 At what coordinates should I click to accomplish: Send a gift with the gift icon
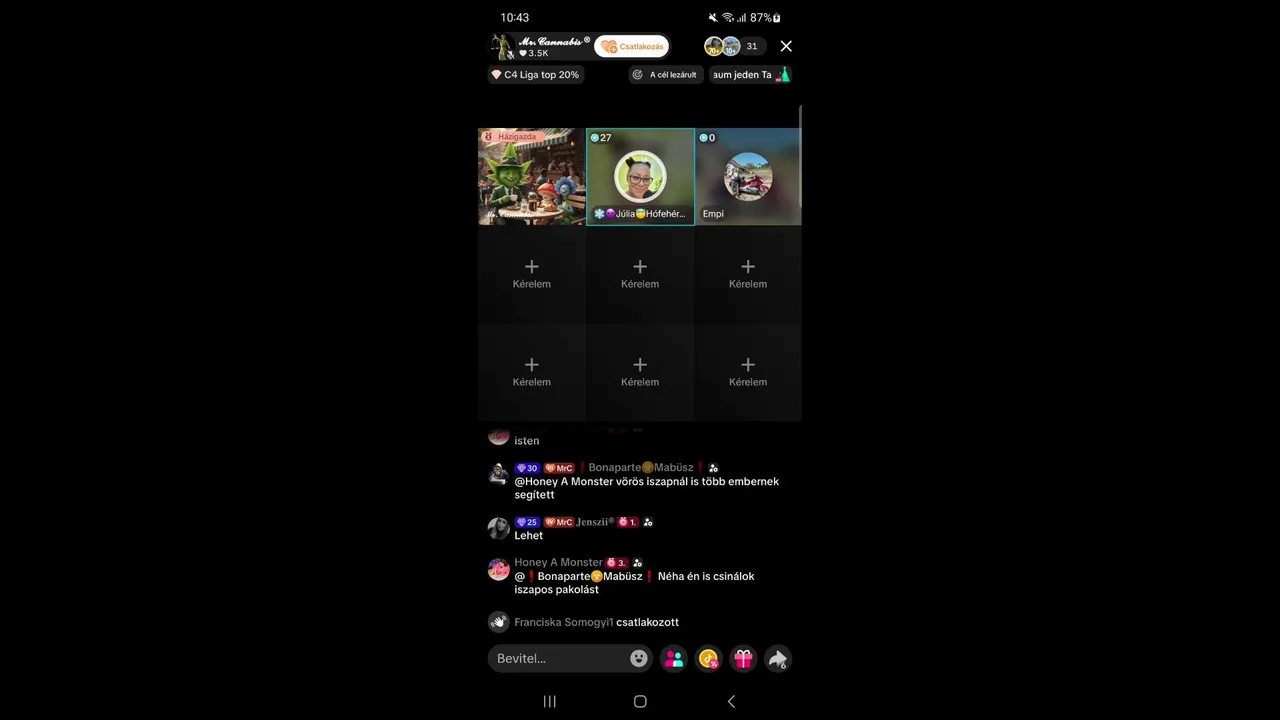tap(743, 658)
